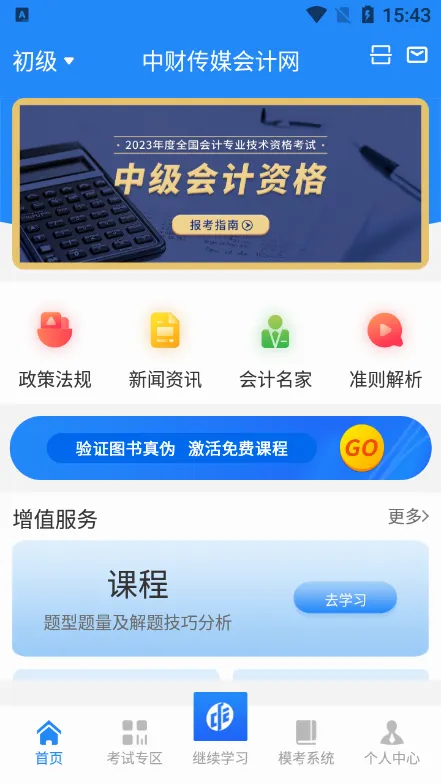Image resolution: width=441 pixels, height=784 pixels.
Task: Switch to the 考试专区 tab
Action: (x=134, y=742)
